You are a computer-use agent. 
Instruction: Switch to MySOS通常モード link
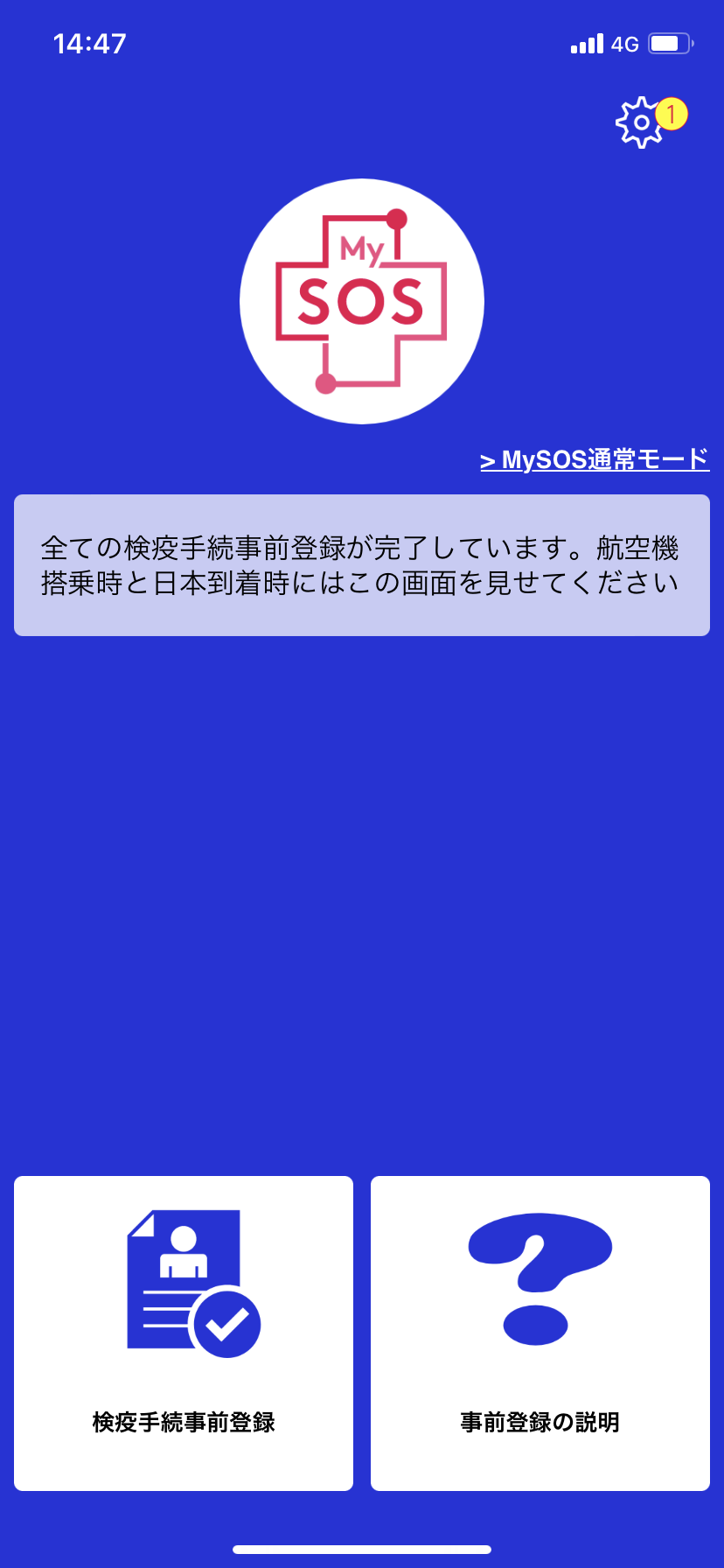point(595,459)
